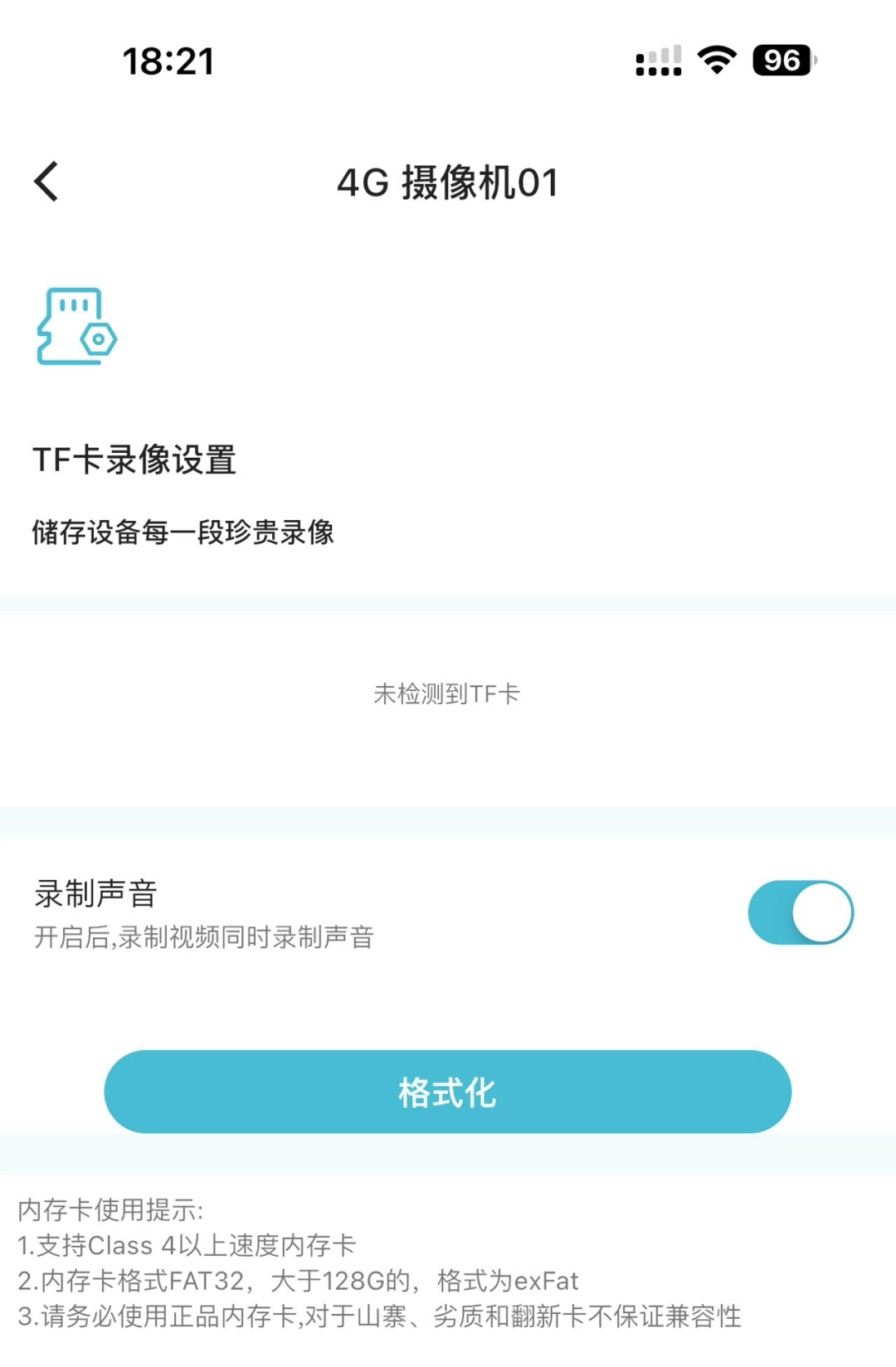Turn off the 录制声音 switch
Image resolution: width=896 pixels, height=1367 pixels.
pos(800,912)
